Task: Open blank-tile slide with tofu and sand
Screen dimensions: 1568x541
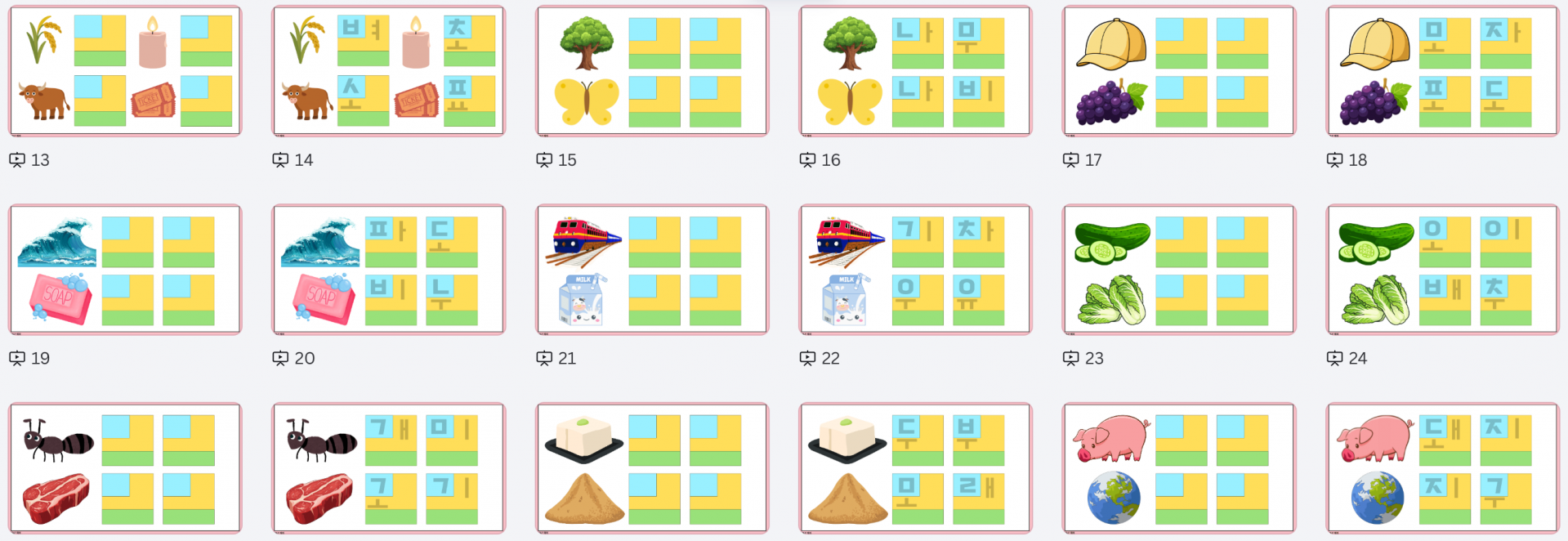Action: [x=652, y=468]
